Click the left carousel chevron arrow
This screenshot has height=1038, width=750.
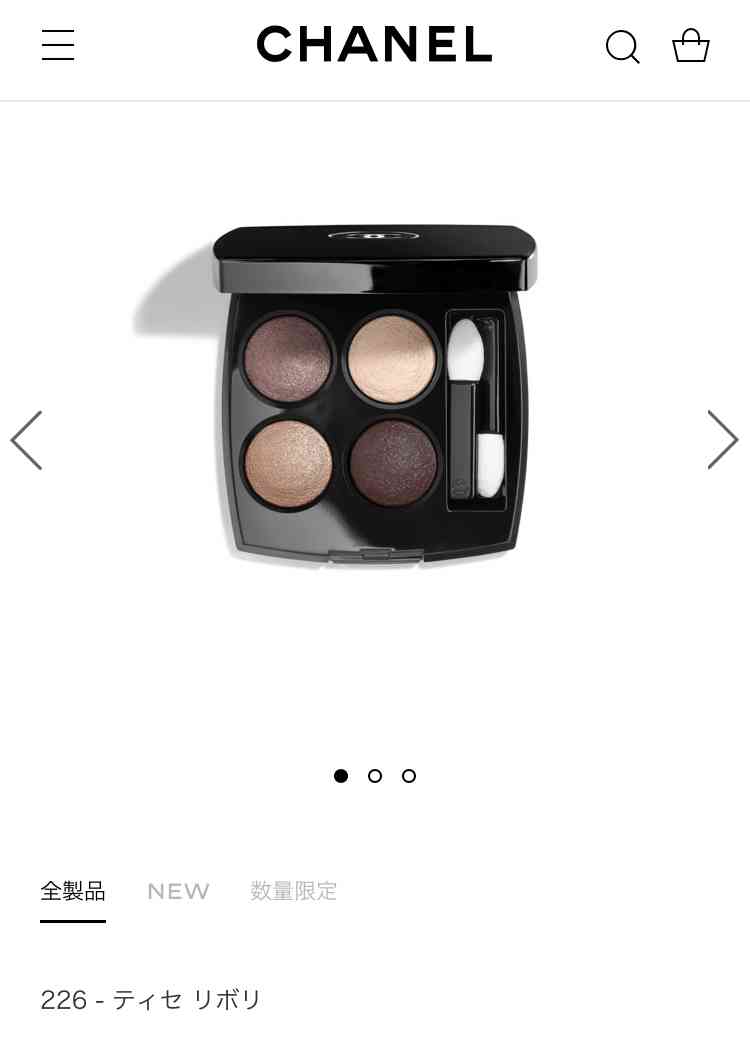[26, 439]
